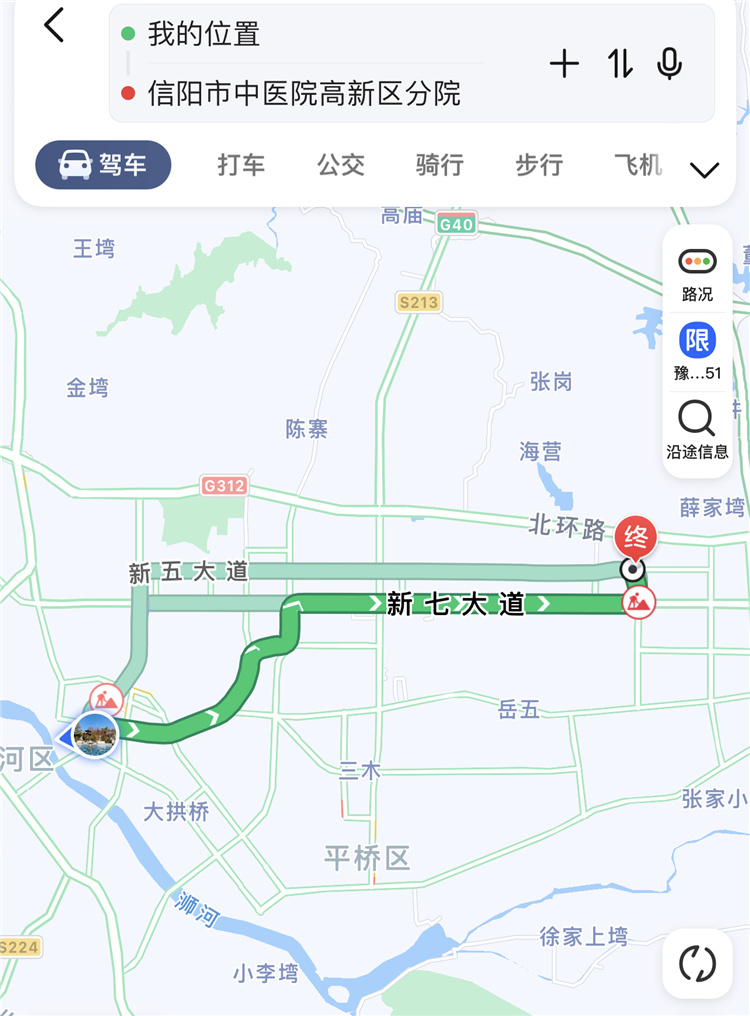Switch to the 骑行 cycling tab
Viewport: 750px width, 1016px height.
click(x=440, y=165)
